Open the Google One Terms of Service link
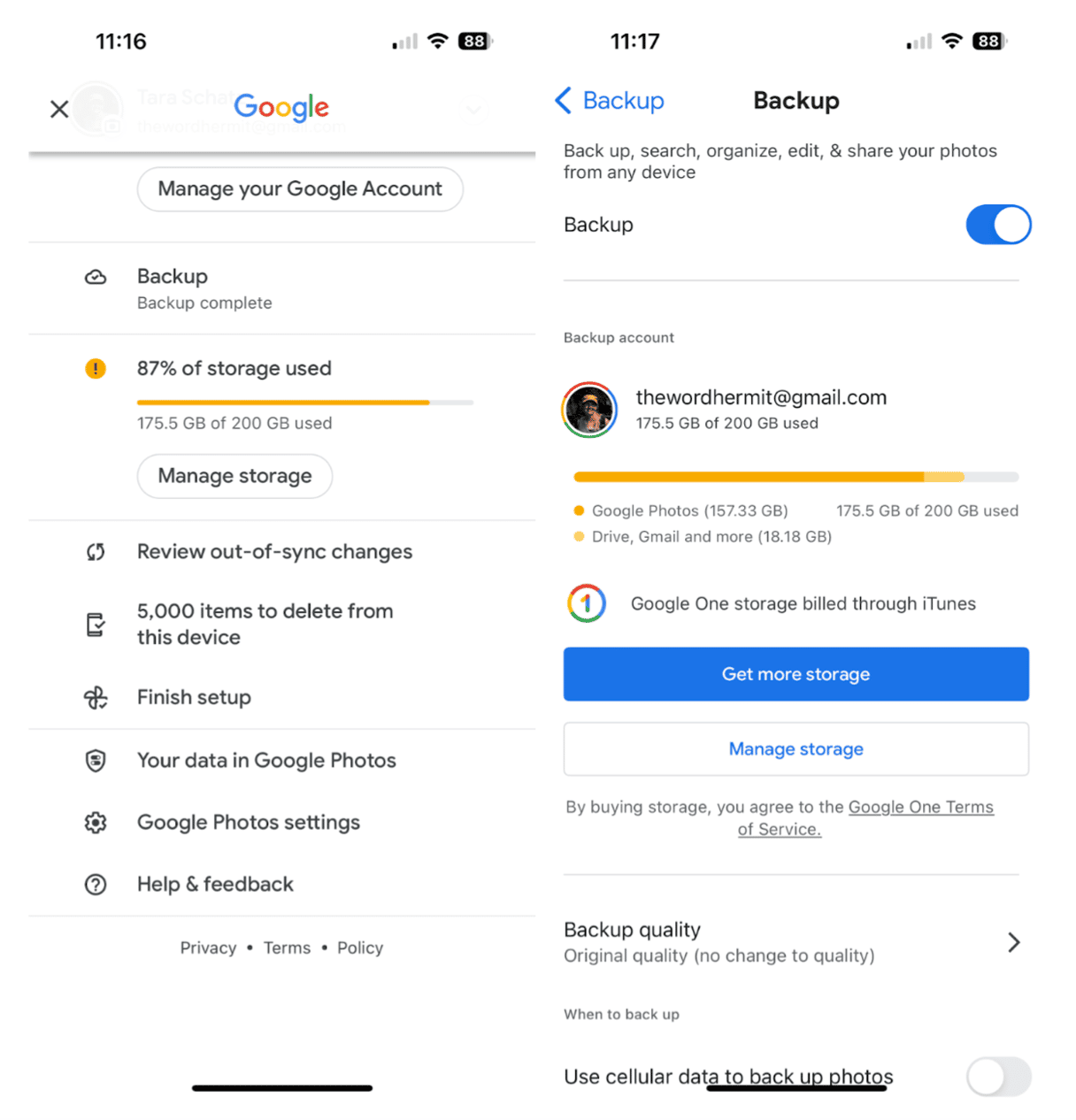Viewport: 1076px width, 1120px height. [x=920, y=807]
